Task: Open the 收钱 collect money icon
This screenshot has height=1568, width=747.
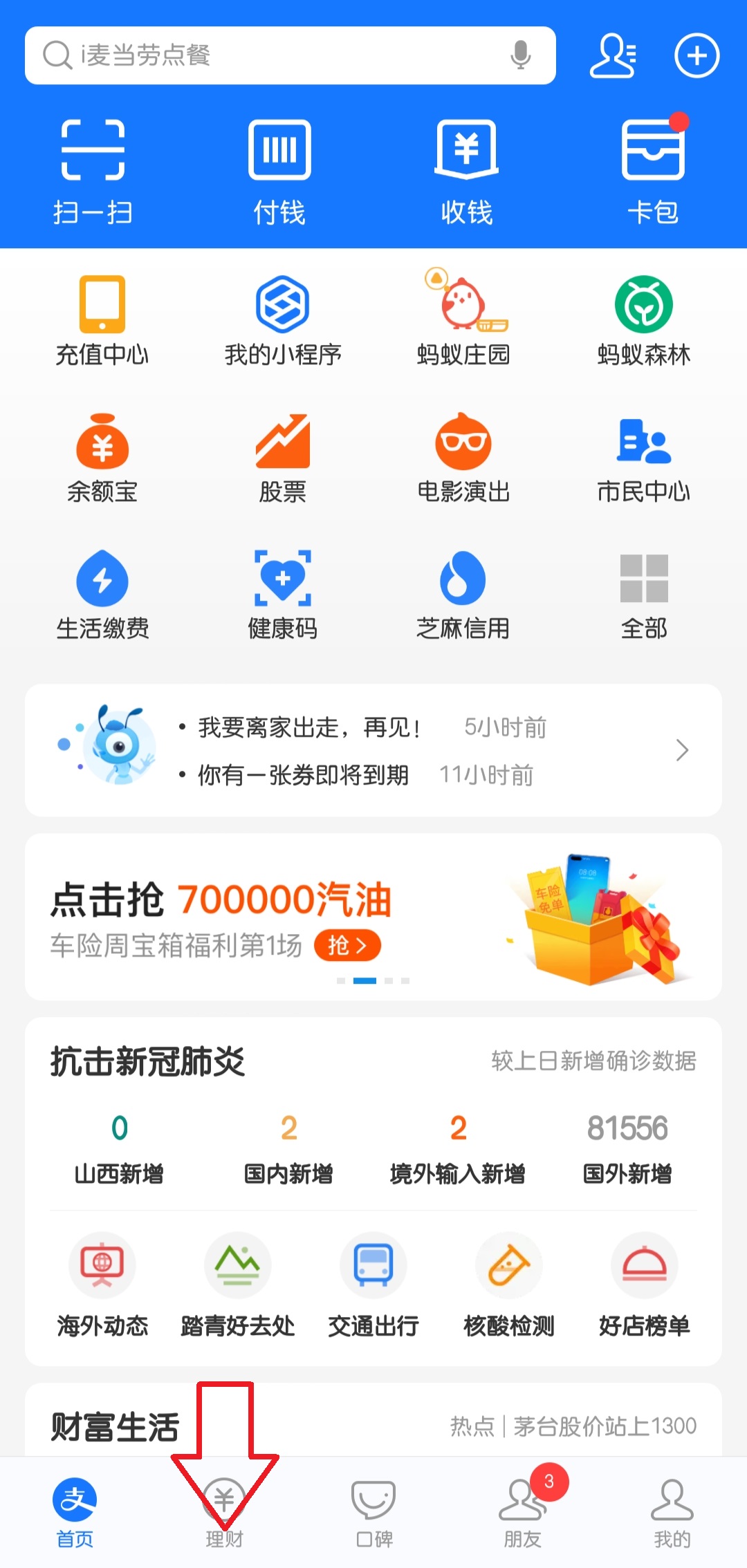Action: point(466,169)
